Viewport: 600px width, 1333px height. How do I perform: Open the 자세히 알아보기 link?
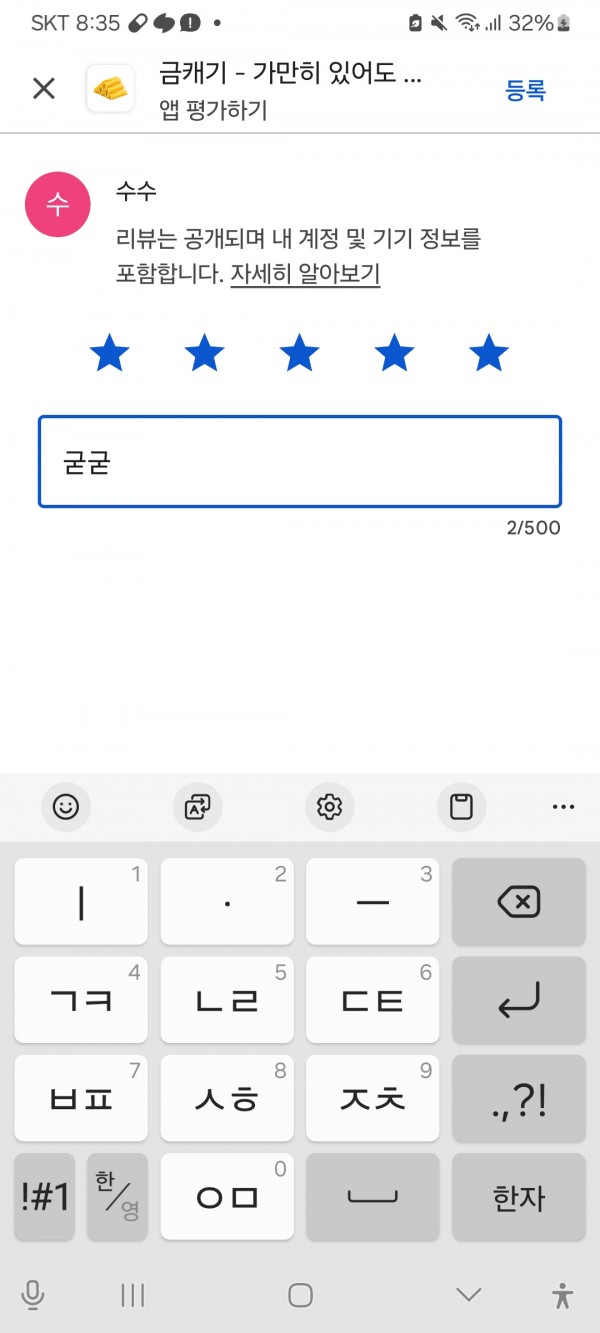pyautogui.click(x=305, y=274)
